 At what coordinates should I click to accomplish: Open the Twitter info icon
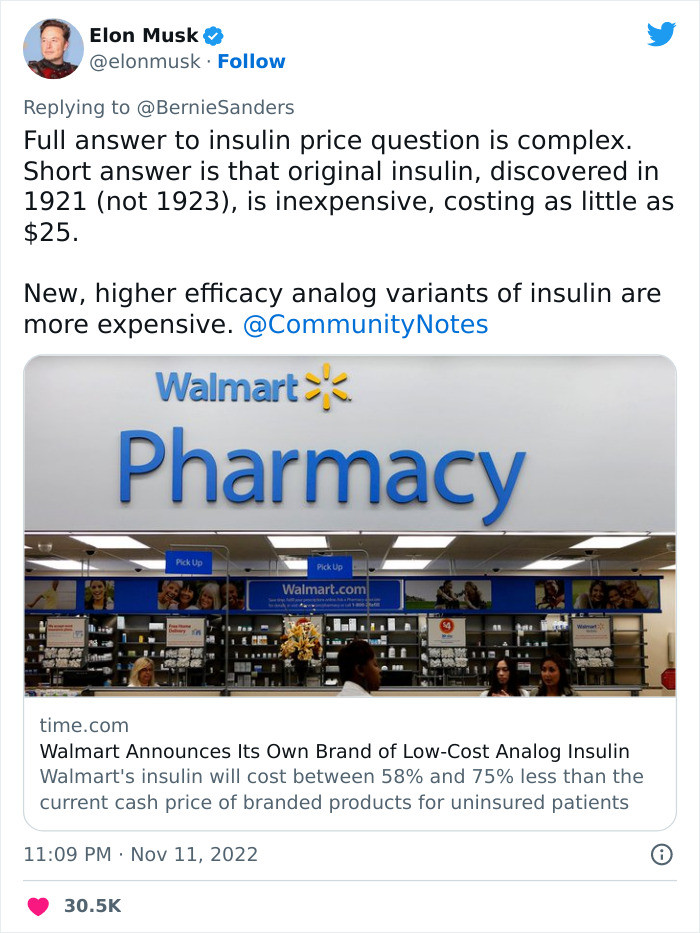click(x=660, y=854)
